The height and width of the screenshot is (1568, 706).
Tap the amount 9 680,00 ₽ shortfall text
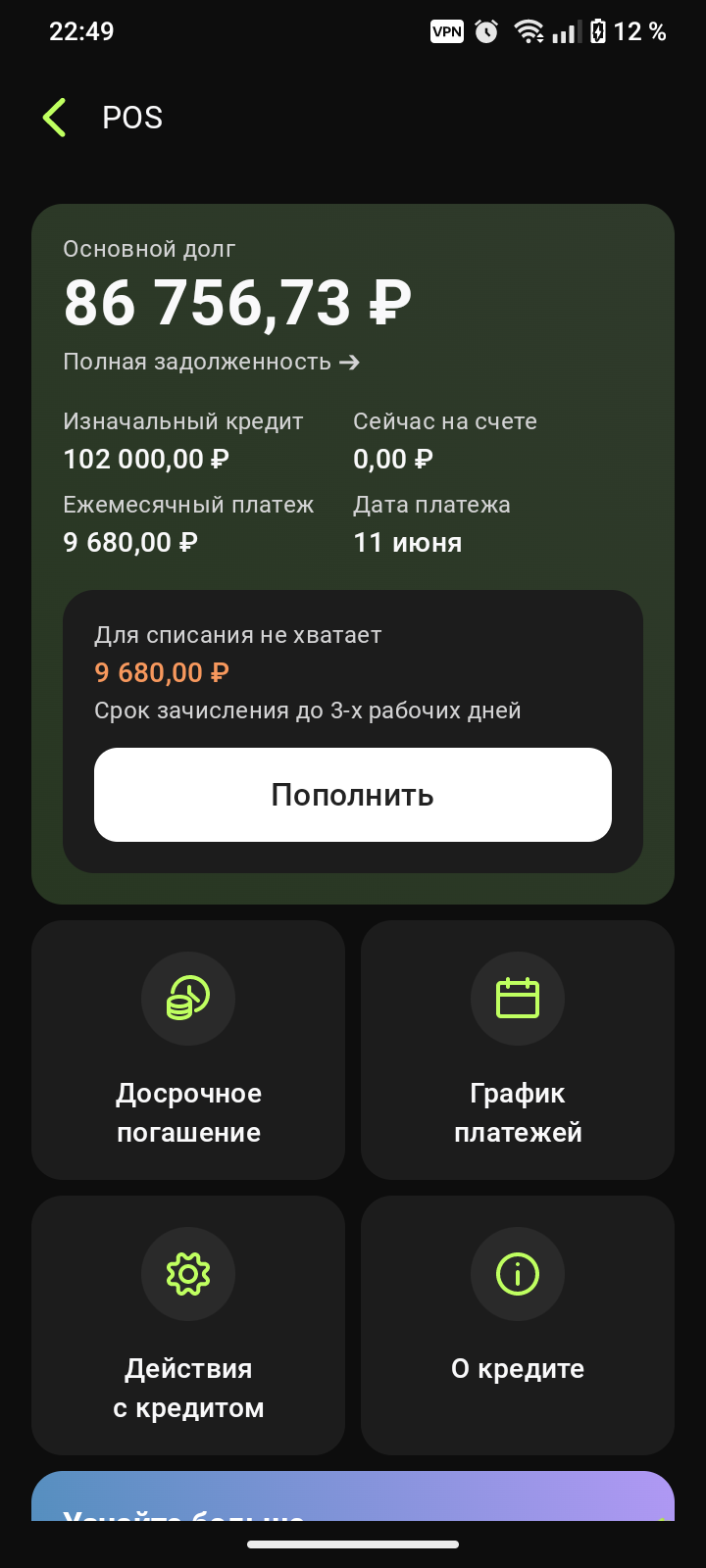pyautogui.click(x=161, y=672)
